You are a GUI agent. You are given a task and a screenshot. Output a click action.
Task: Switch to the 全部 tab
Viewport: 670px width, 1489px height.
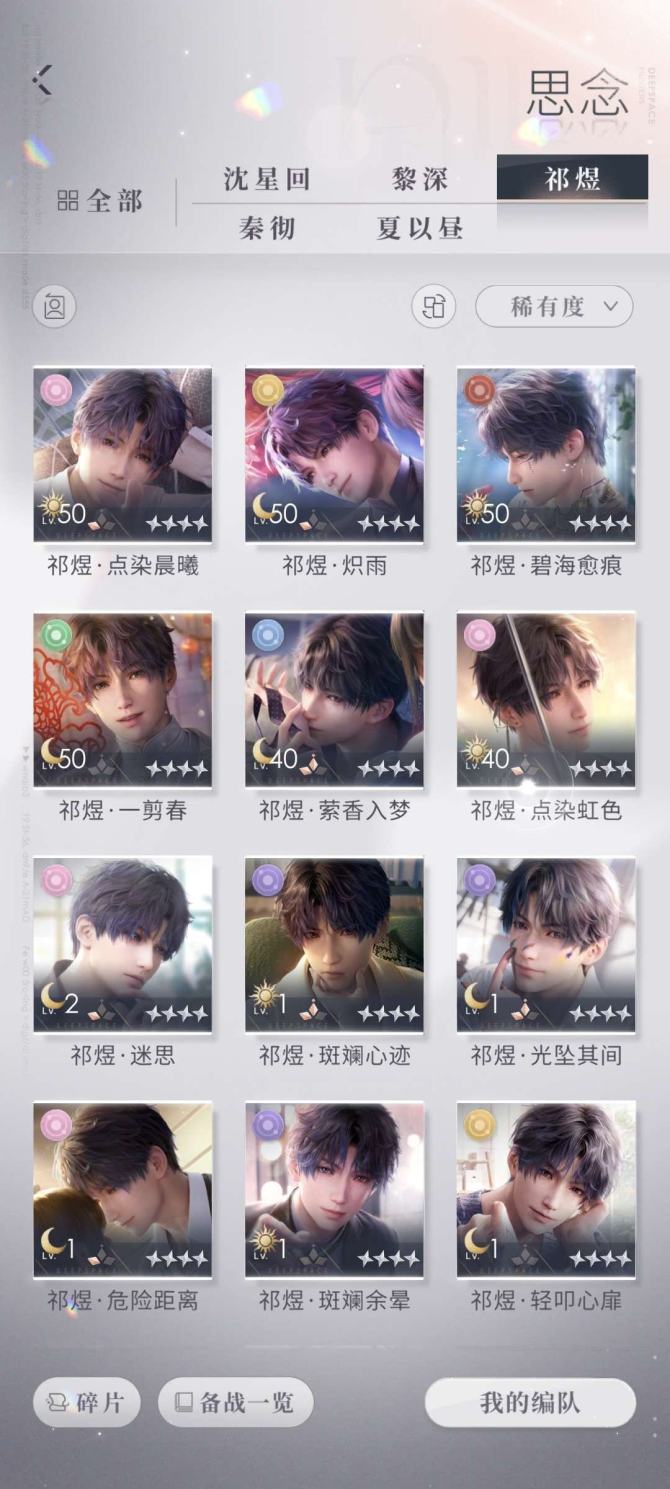pos(100,201)
